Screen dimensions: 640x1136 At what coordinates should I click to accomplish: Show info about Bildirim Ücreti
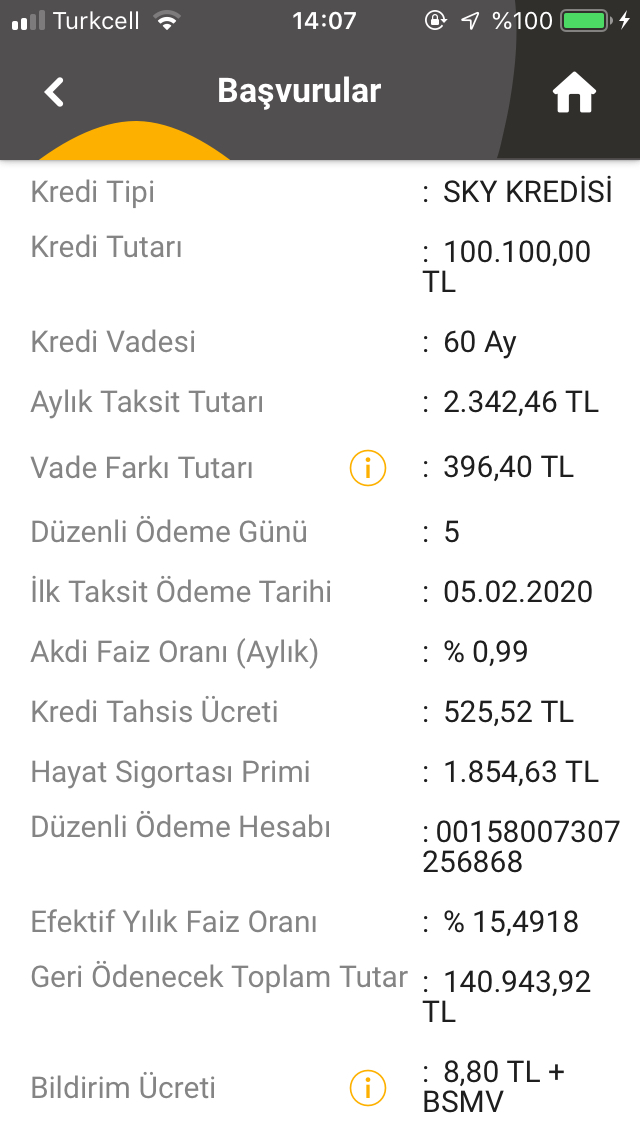click(368, 1088)
